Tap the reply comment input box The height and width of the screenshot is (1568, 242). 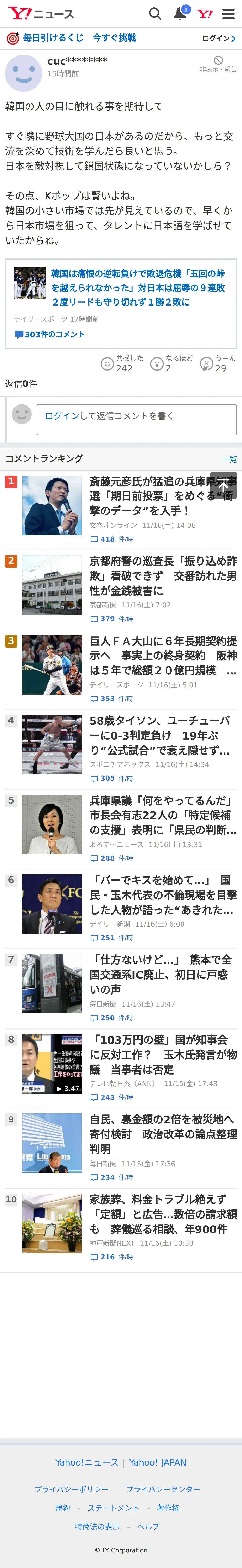pyautogui.click(x=136, y=419)
